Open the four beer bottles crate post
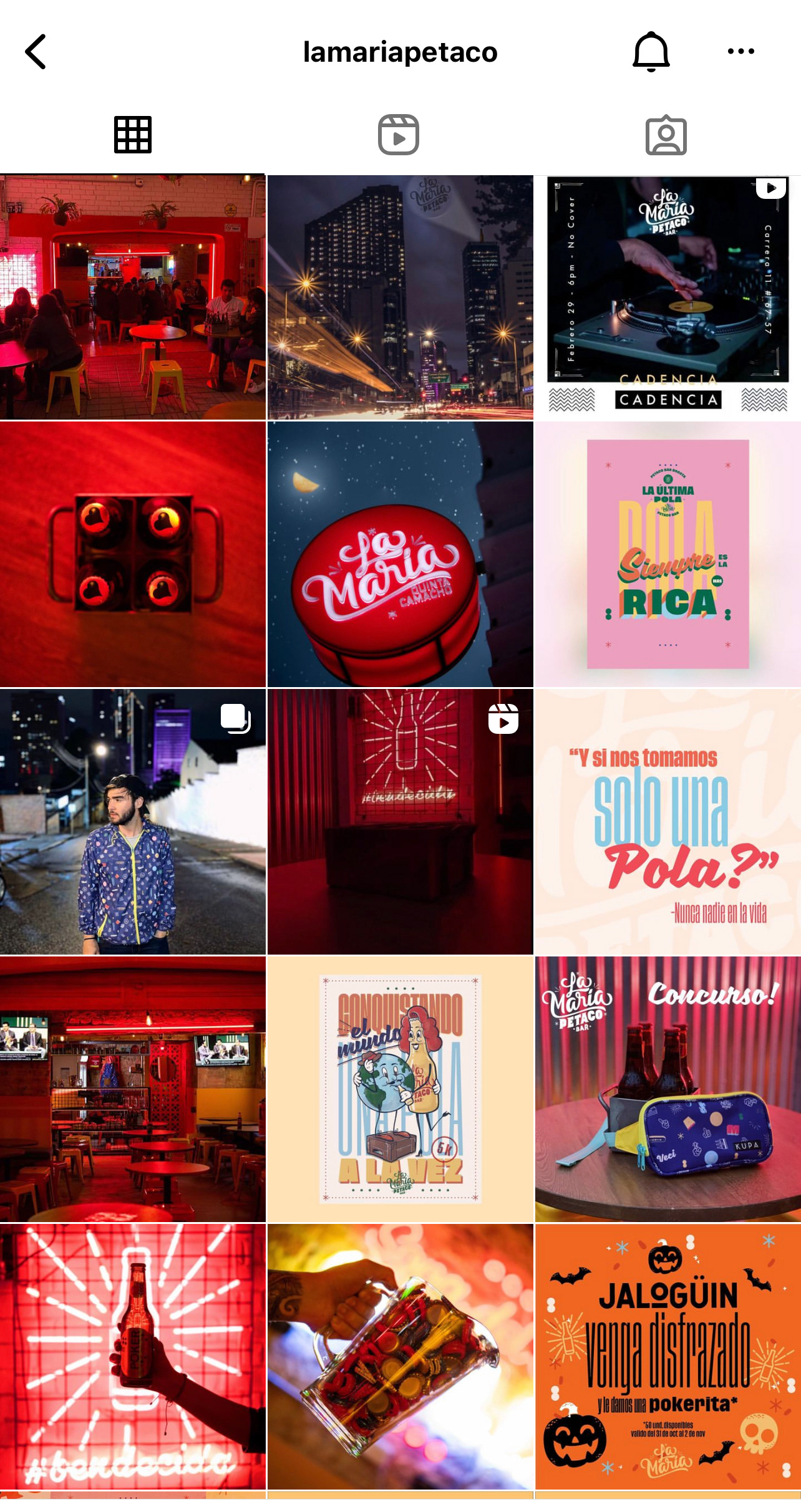 click(133, 554)
